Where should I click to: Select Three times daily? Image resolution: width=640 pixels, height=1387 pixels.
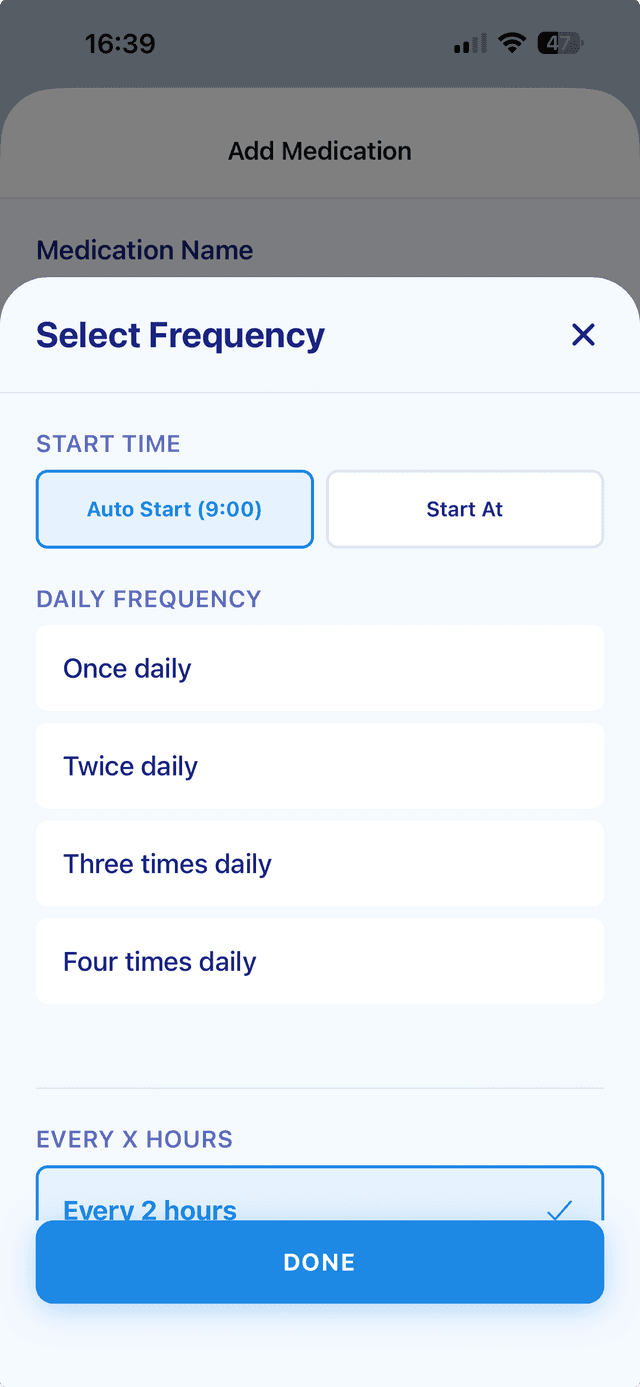320,864
